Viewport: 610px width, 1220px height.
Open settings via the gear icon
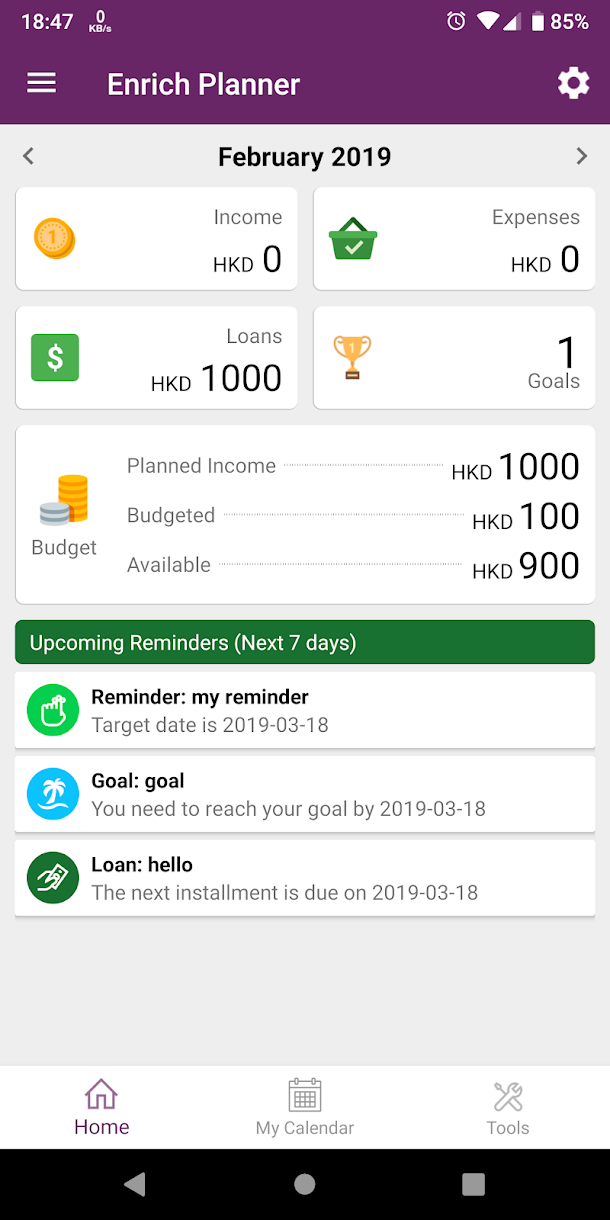(573, 84)
